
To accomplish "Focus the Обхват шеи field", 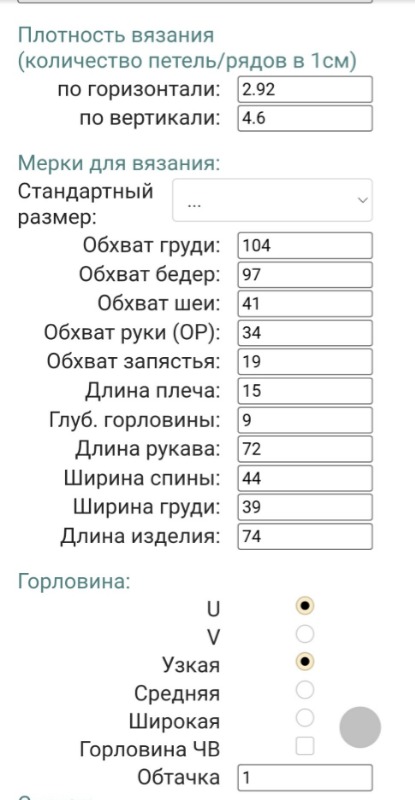I will (x=305, y=304).
